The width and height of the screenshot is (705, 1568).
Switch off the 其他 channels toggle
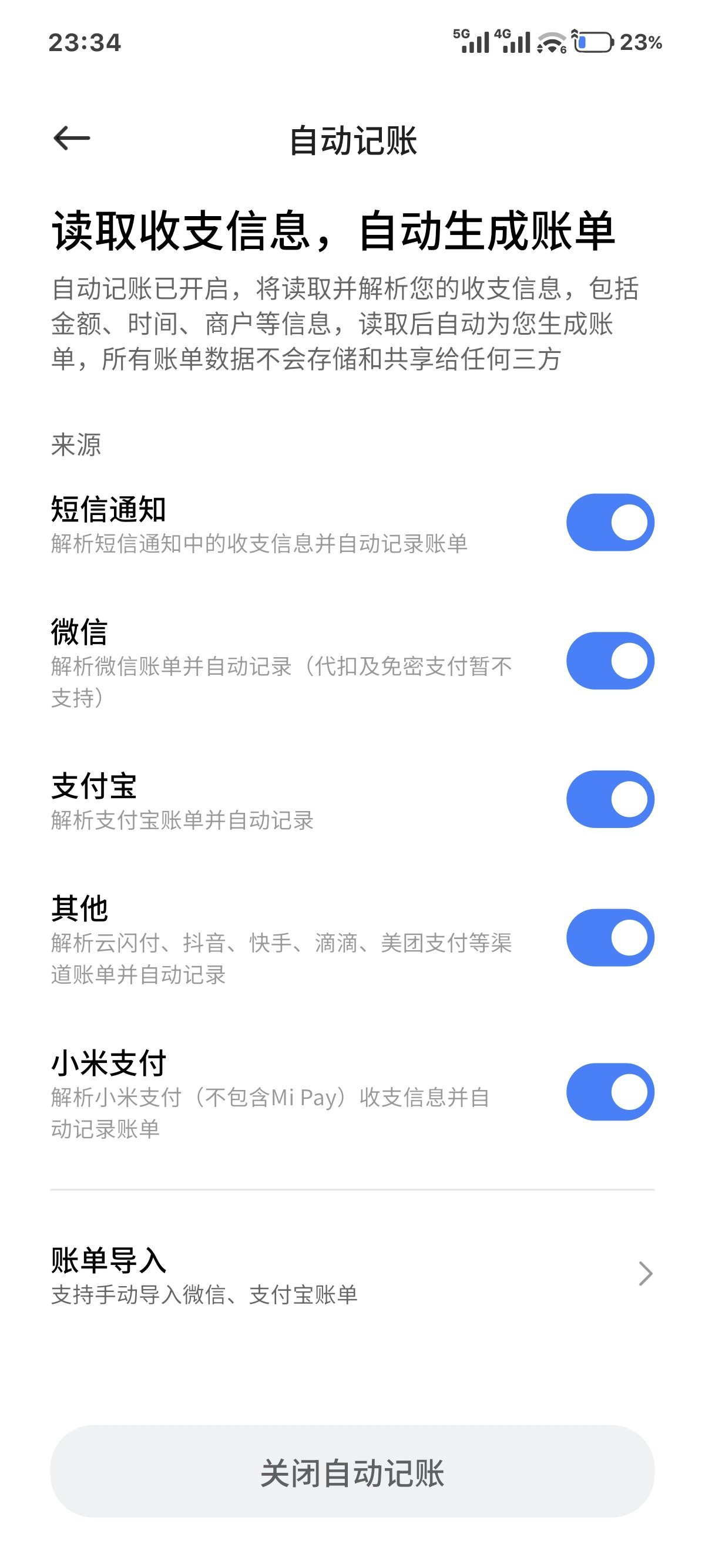(609, 937)
